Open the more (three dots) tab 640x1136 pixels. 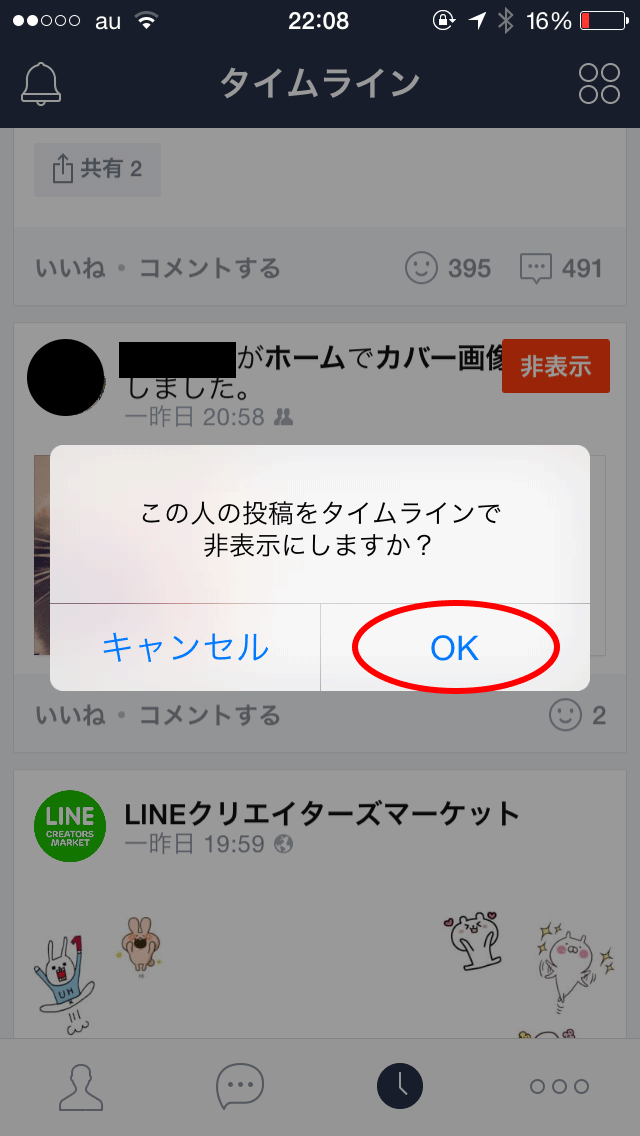560,1086
